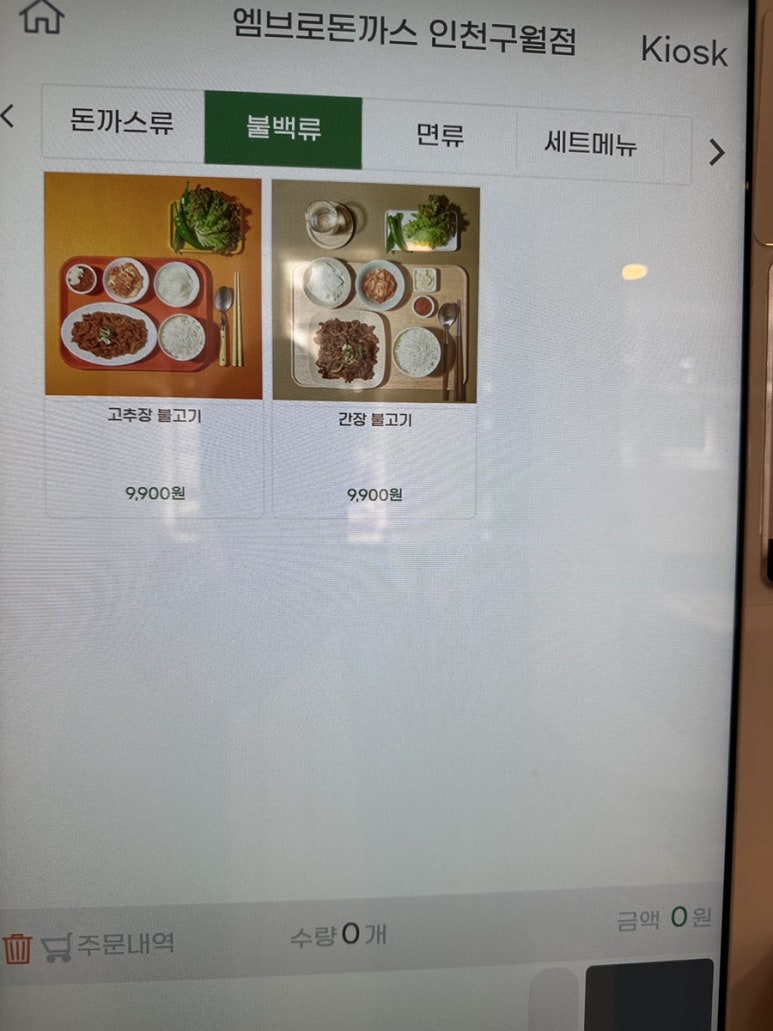773x1031 pixels.
Task: Switch to the 돈까스류 tab
Action: pos(122,124)
